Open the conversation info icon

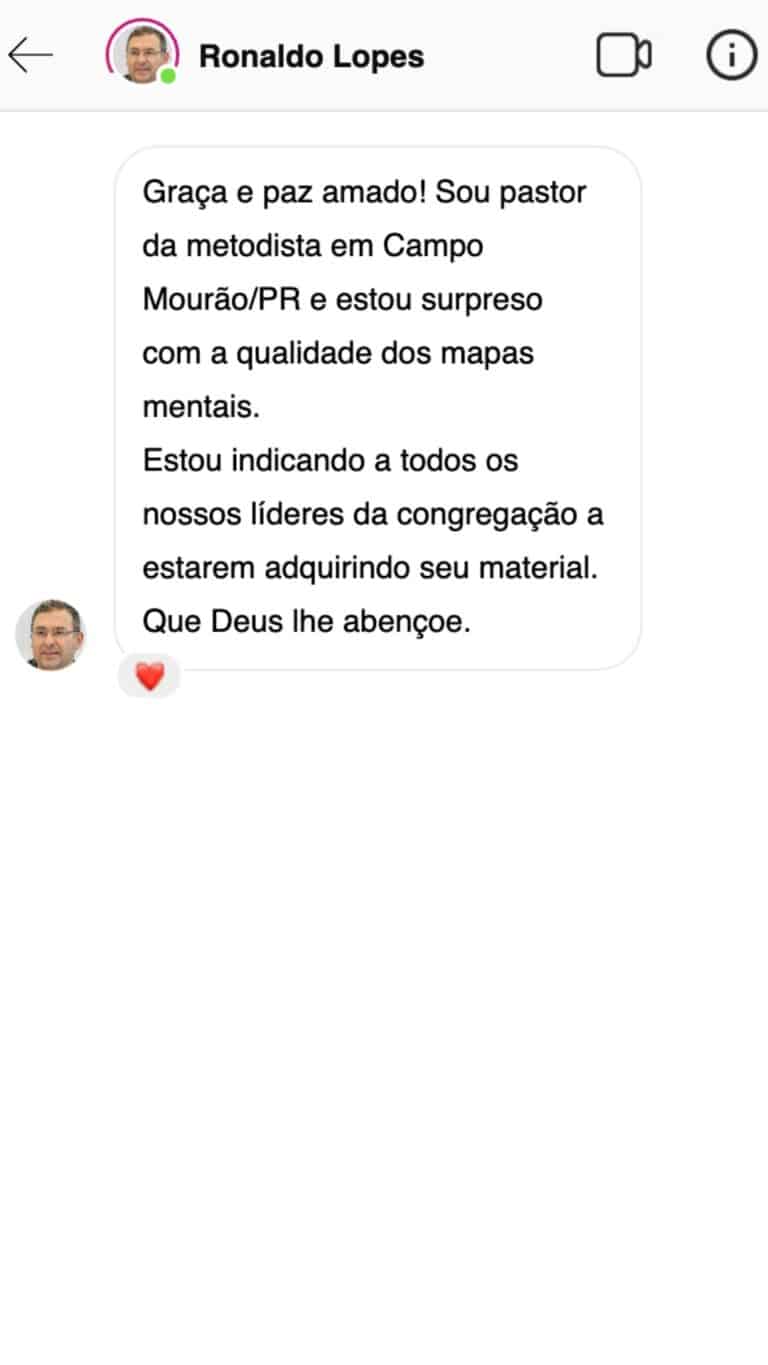point(731,56)
